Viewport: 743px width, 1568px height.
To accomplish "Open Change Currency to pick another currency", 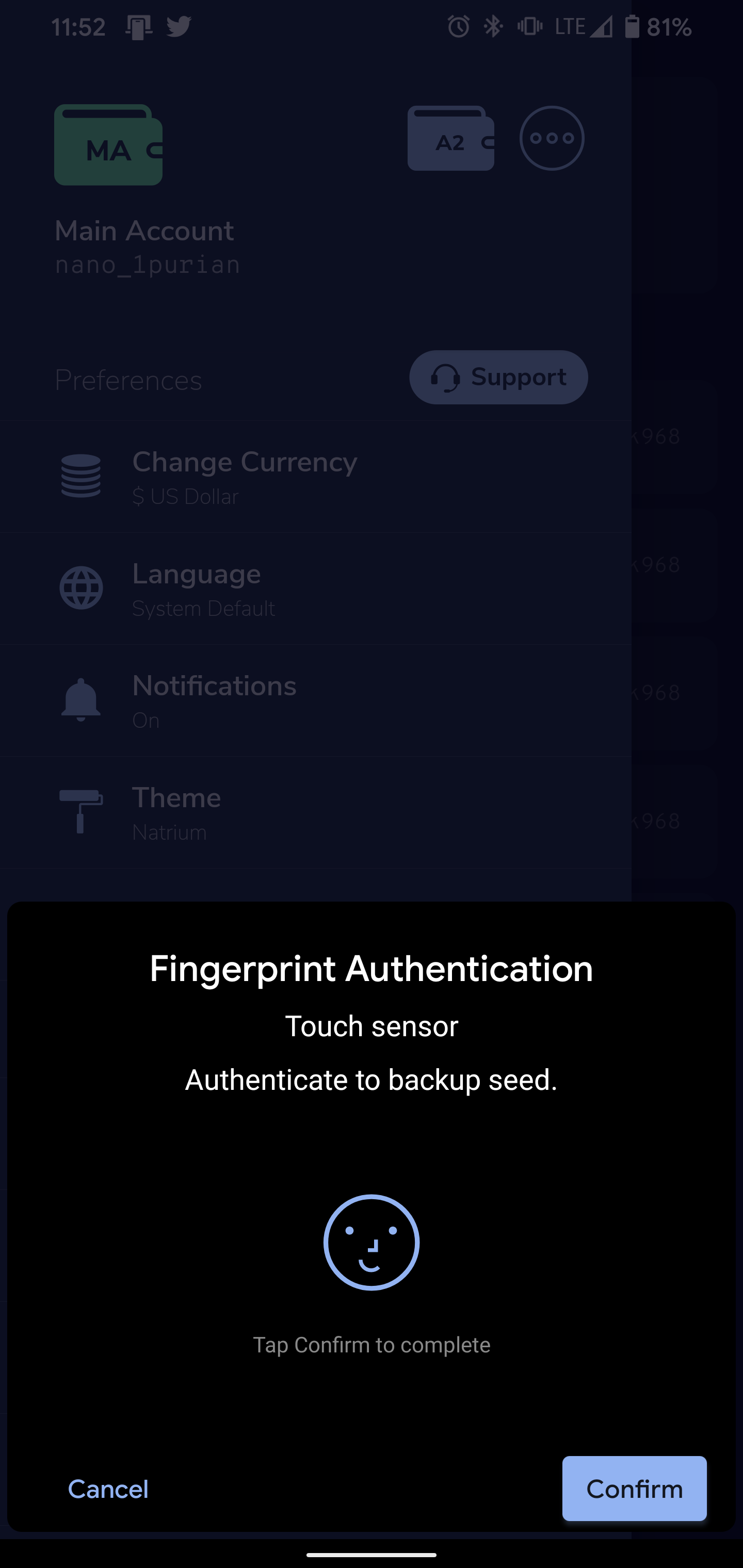I will (245, 477).
